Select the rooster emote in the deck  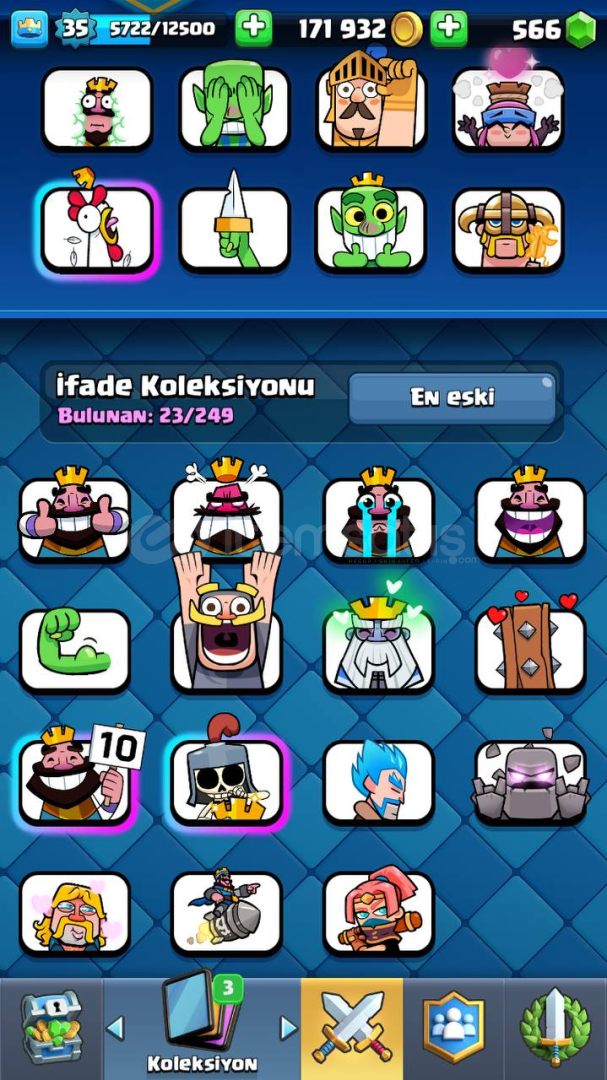pyautogui.click(x=96, y=230)
